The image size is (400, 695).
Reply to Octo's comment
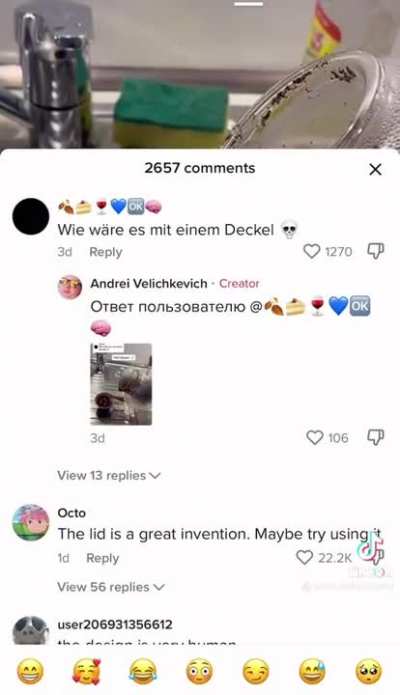pyautogui.click(x=102, y=558)
